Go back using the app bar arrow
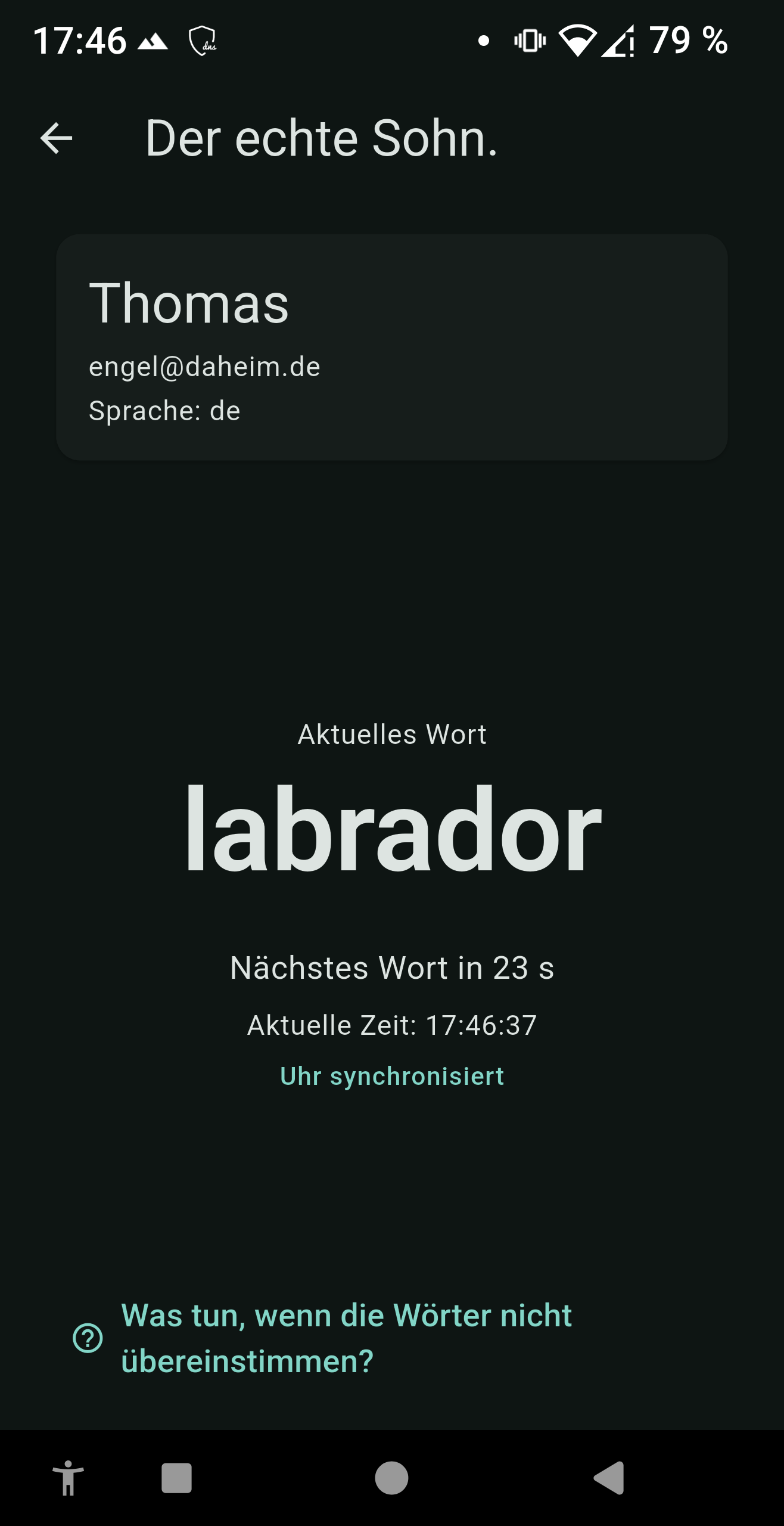The width and height of the screenshot is (784, 1526). 56,138
